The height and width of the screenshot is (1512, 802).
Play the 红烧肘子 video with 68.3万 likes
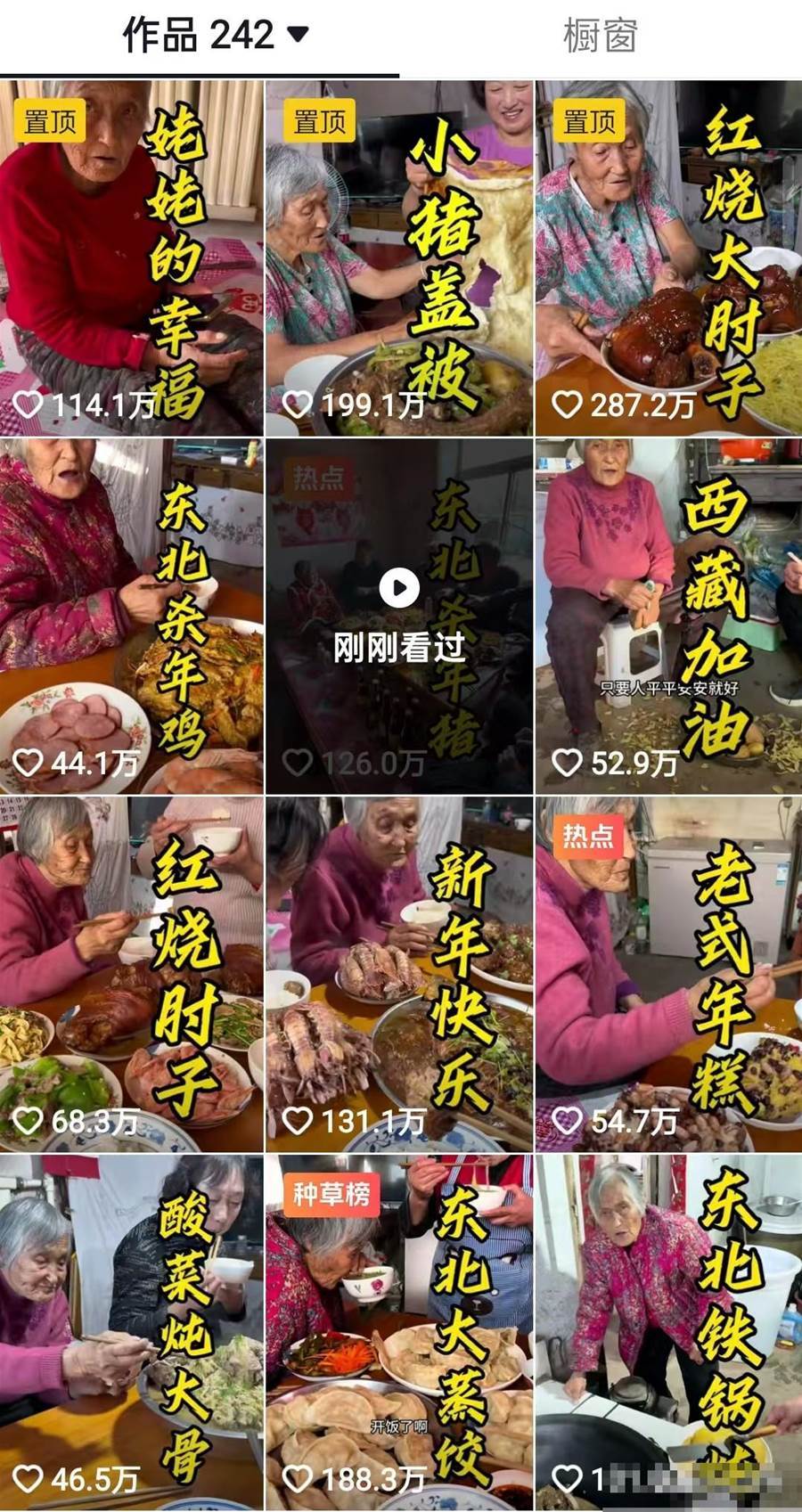132,975
